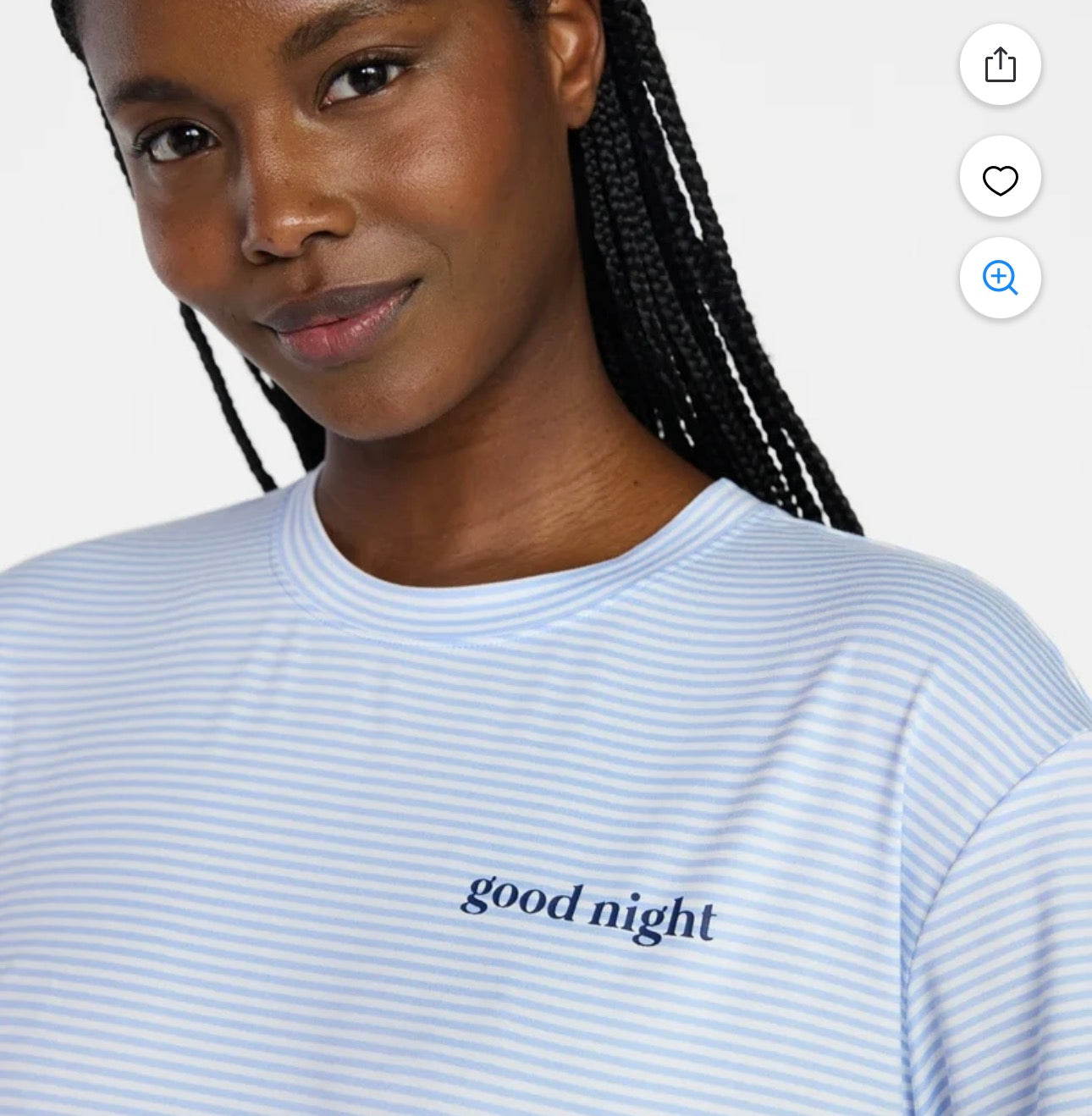Share this striped pajama tee

point(1000,65)
